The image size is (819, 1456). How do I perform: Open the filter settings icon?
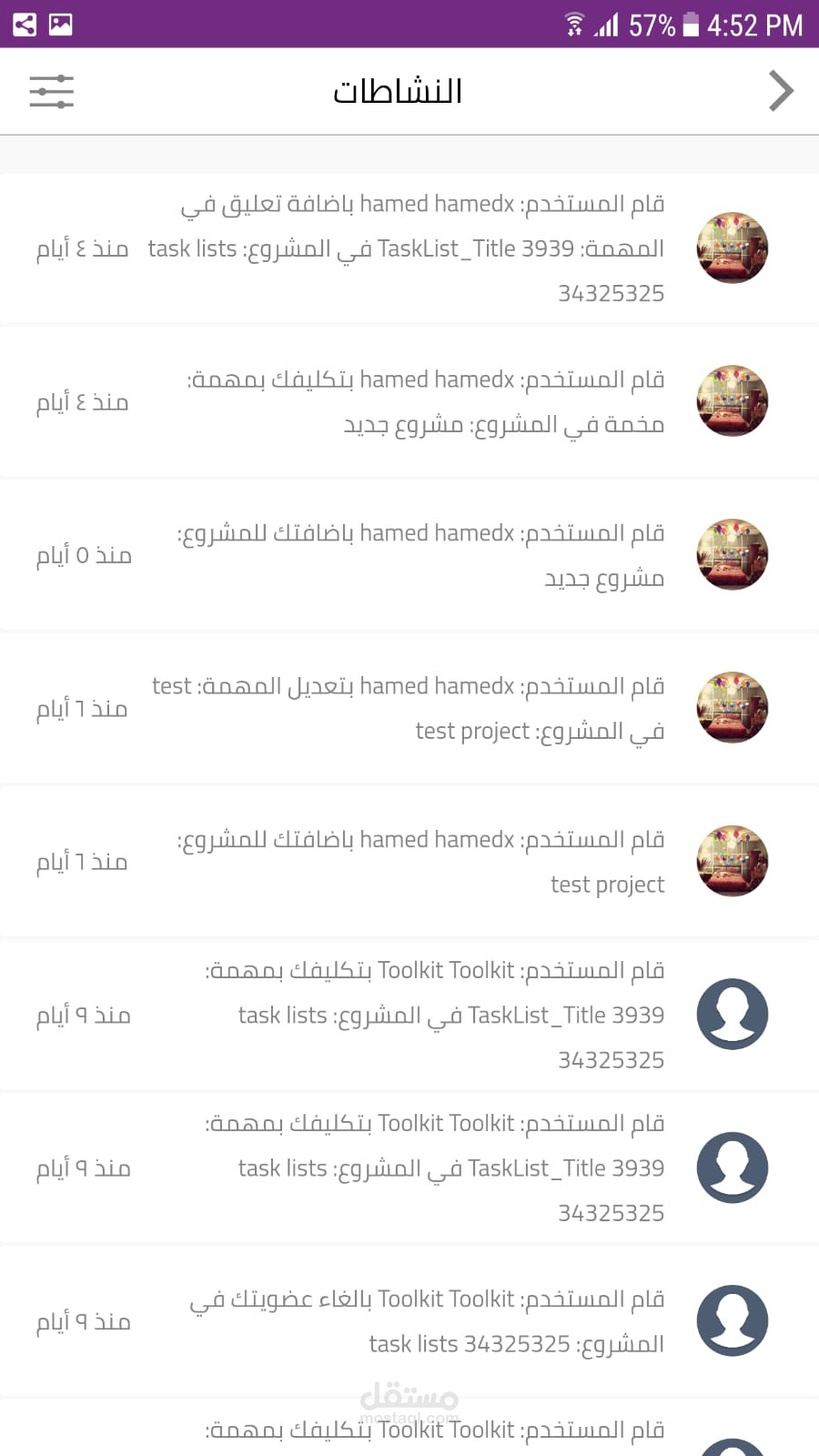(51, 91)
